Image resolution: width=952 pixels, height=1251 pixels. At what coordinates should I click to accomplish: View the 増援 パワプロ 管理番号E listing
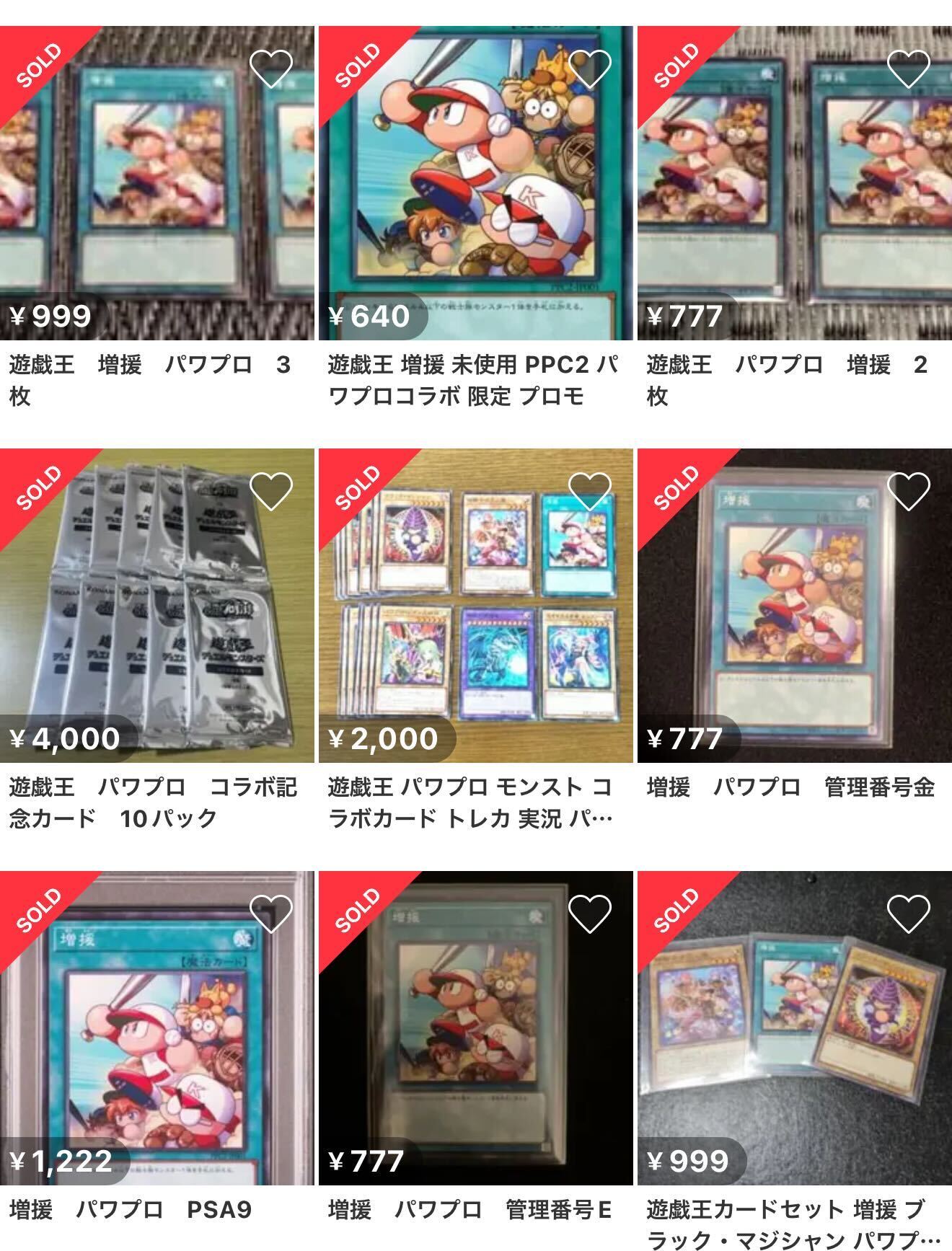(x=475, y=1027)
